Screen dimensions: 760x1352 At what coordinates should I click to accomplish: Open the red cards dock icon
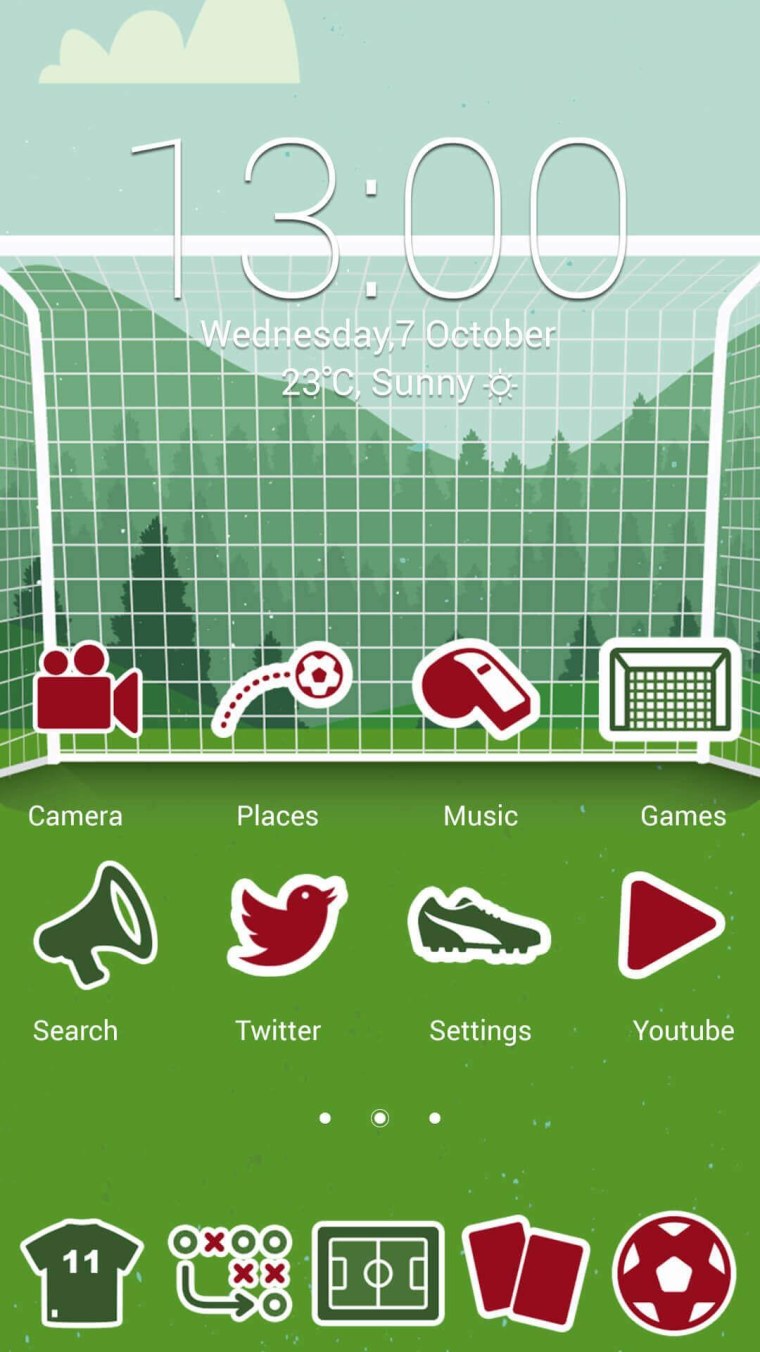(x=525, y=1272)
